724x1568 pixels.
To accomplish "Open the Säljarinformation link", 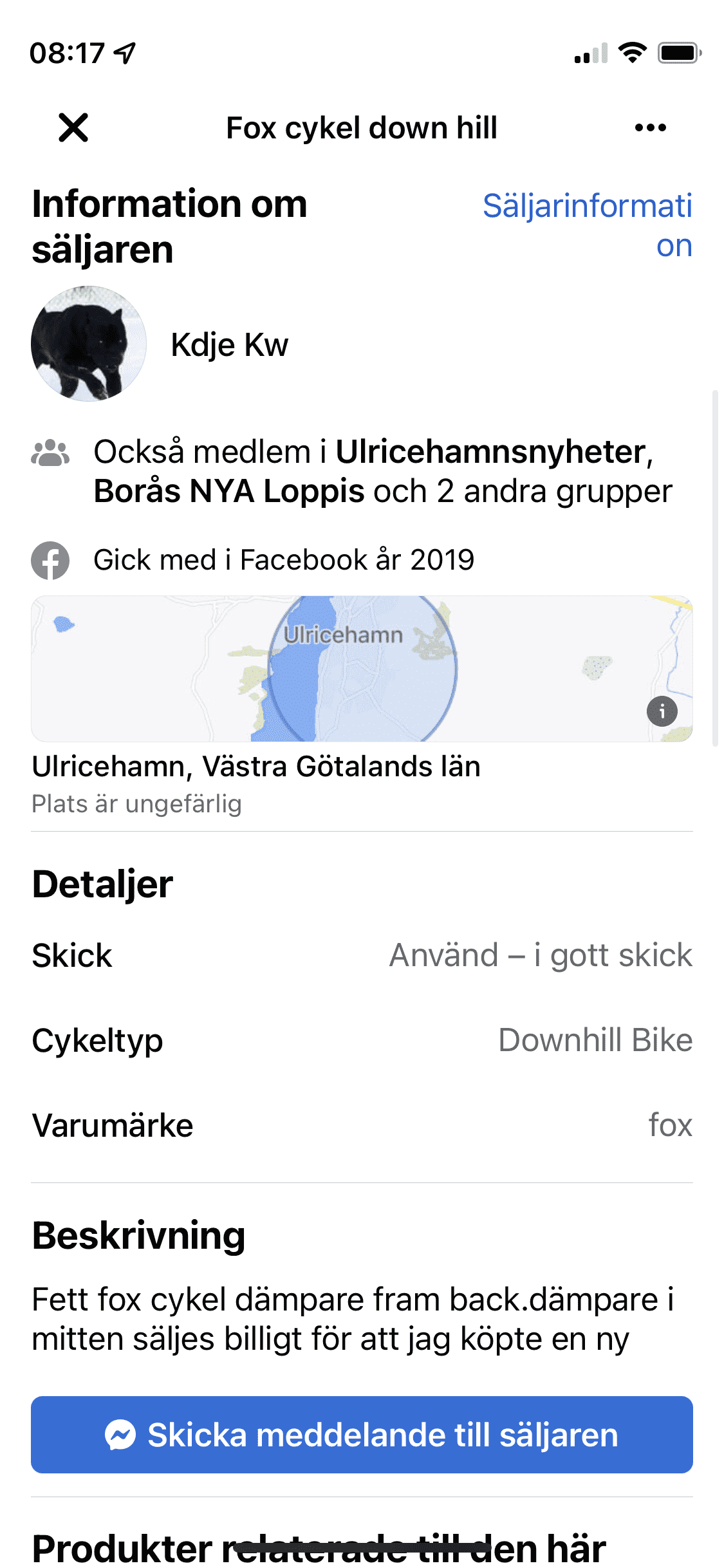I will pyautogui.click(x=587, y=225).
